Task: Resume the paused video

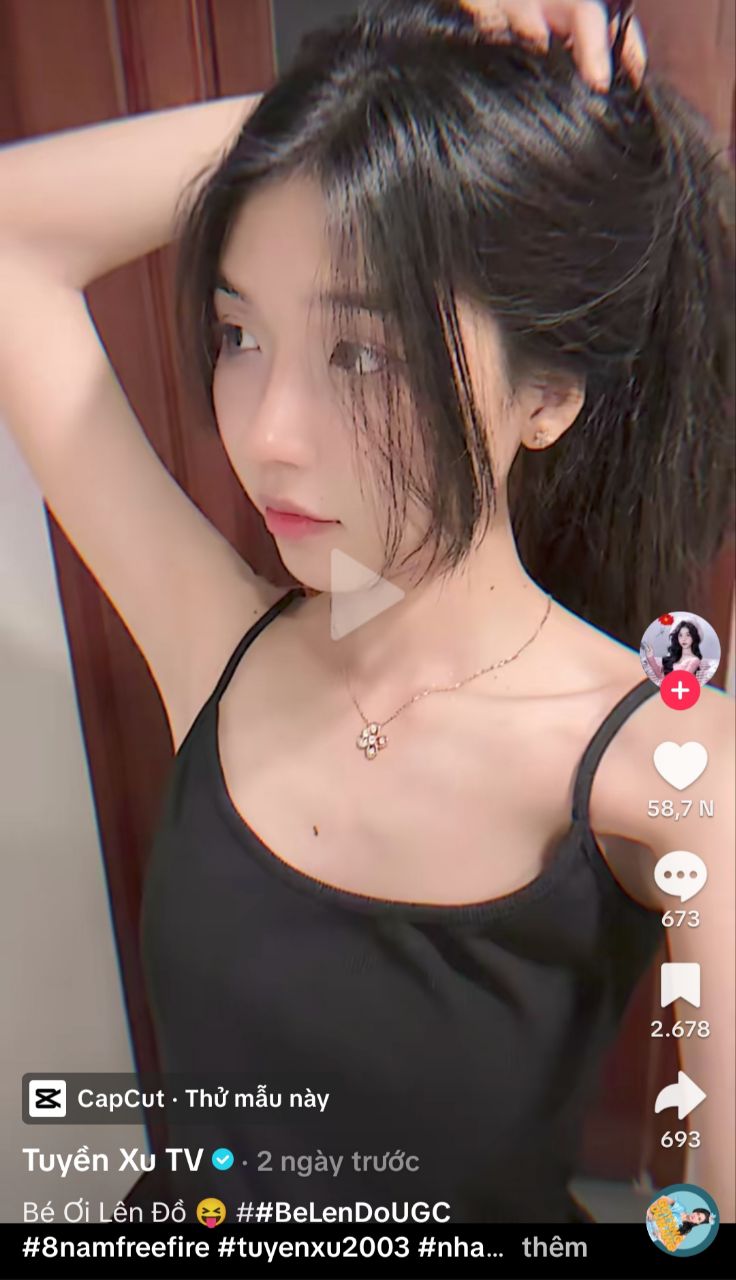Action: point(366,594)
